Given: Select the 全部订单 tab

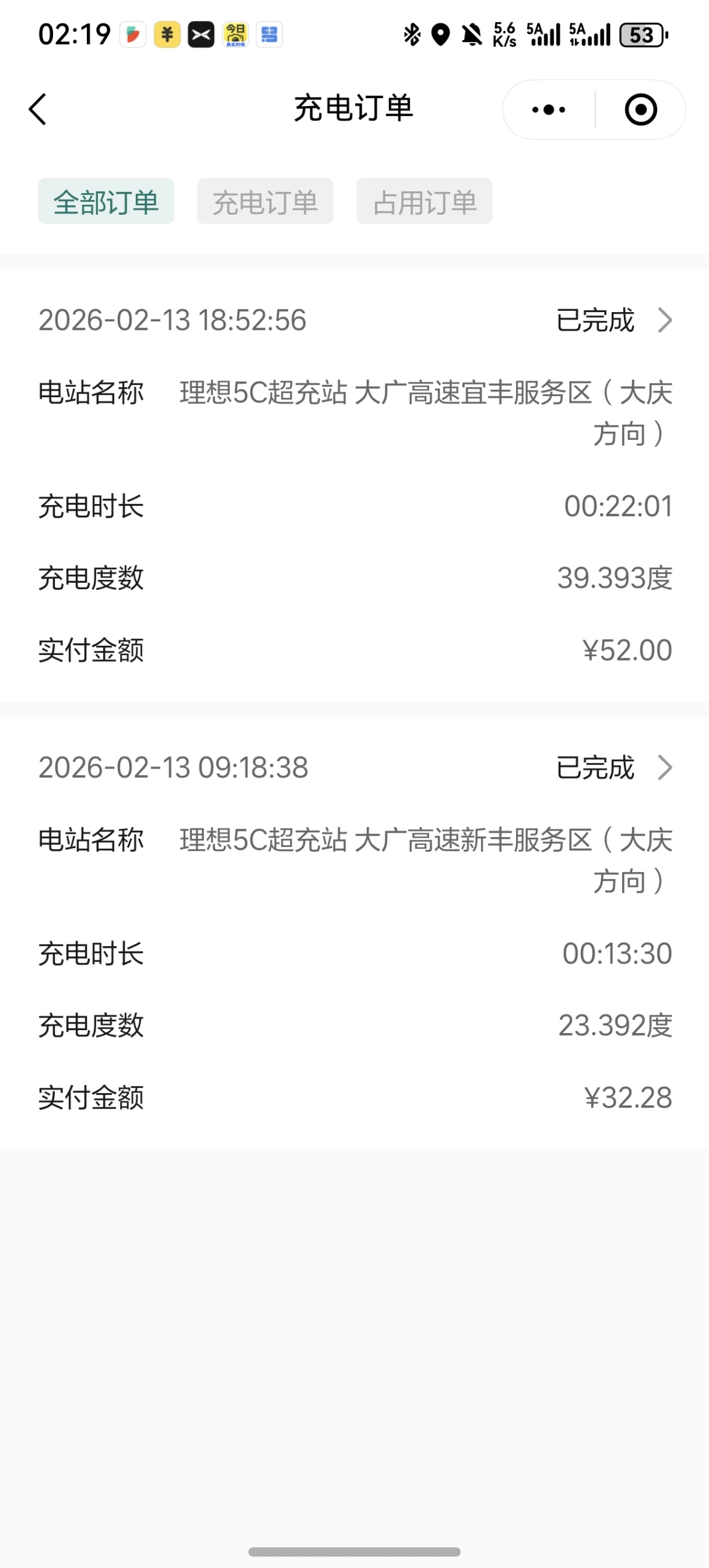Looking at the screenshot, I should [x=106, y=202].
